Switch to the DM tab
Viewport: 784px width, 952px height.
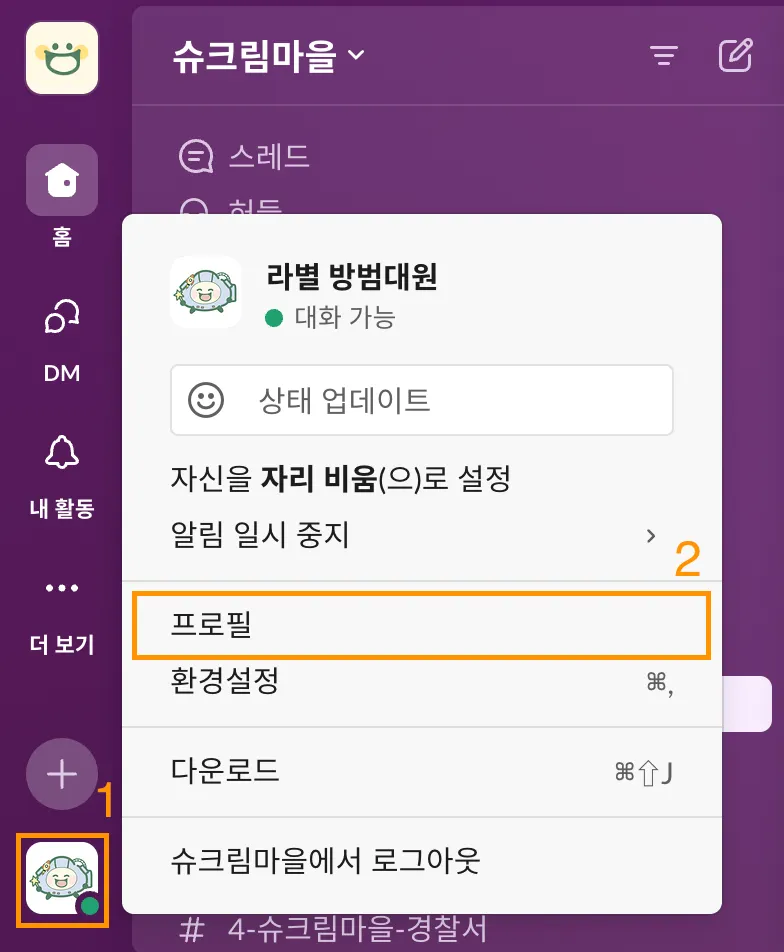pyautogui.click(x=62, y=320)
